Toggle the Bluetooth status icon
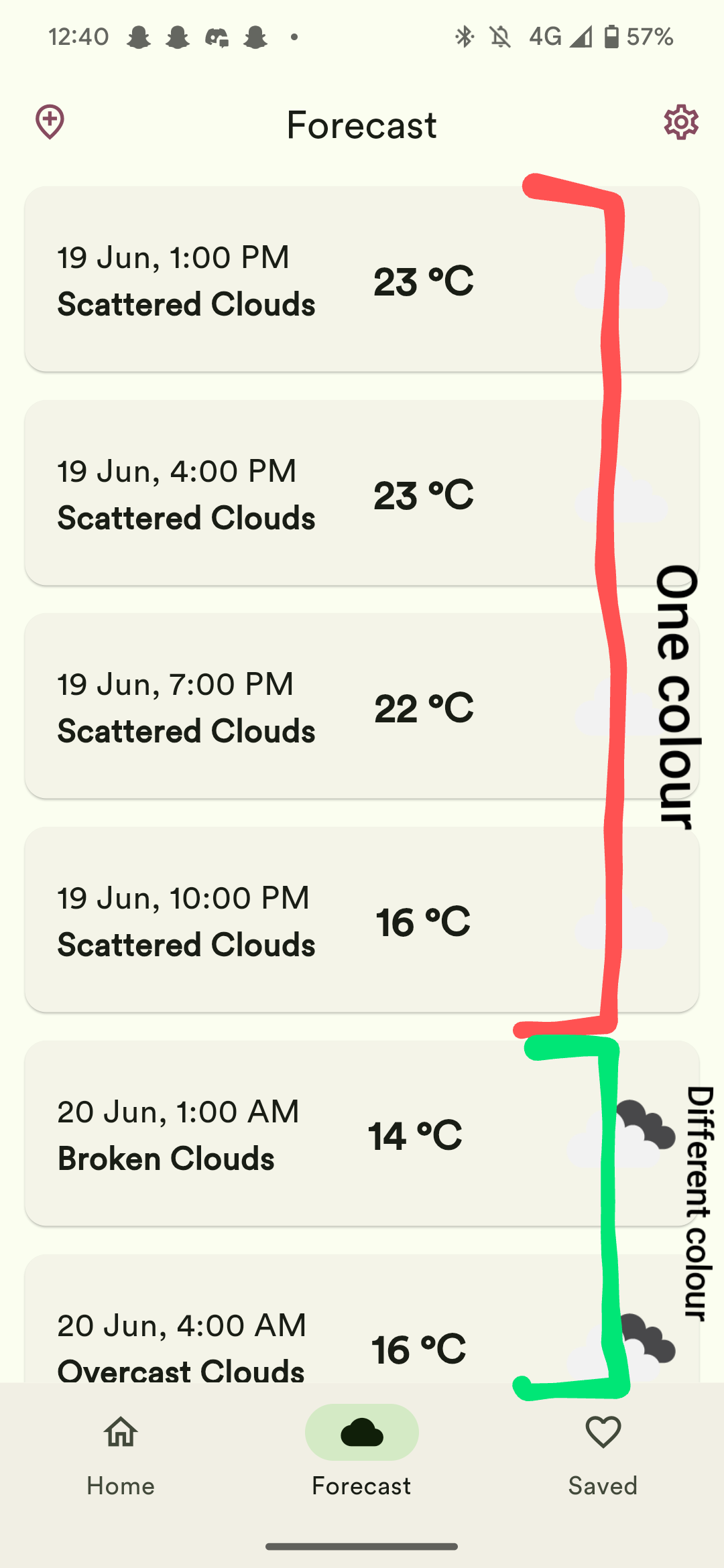Viewport: 724px width, 1568px height. coord(464,37)
